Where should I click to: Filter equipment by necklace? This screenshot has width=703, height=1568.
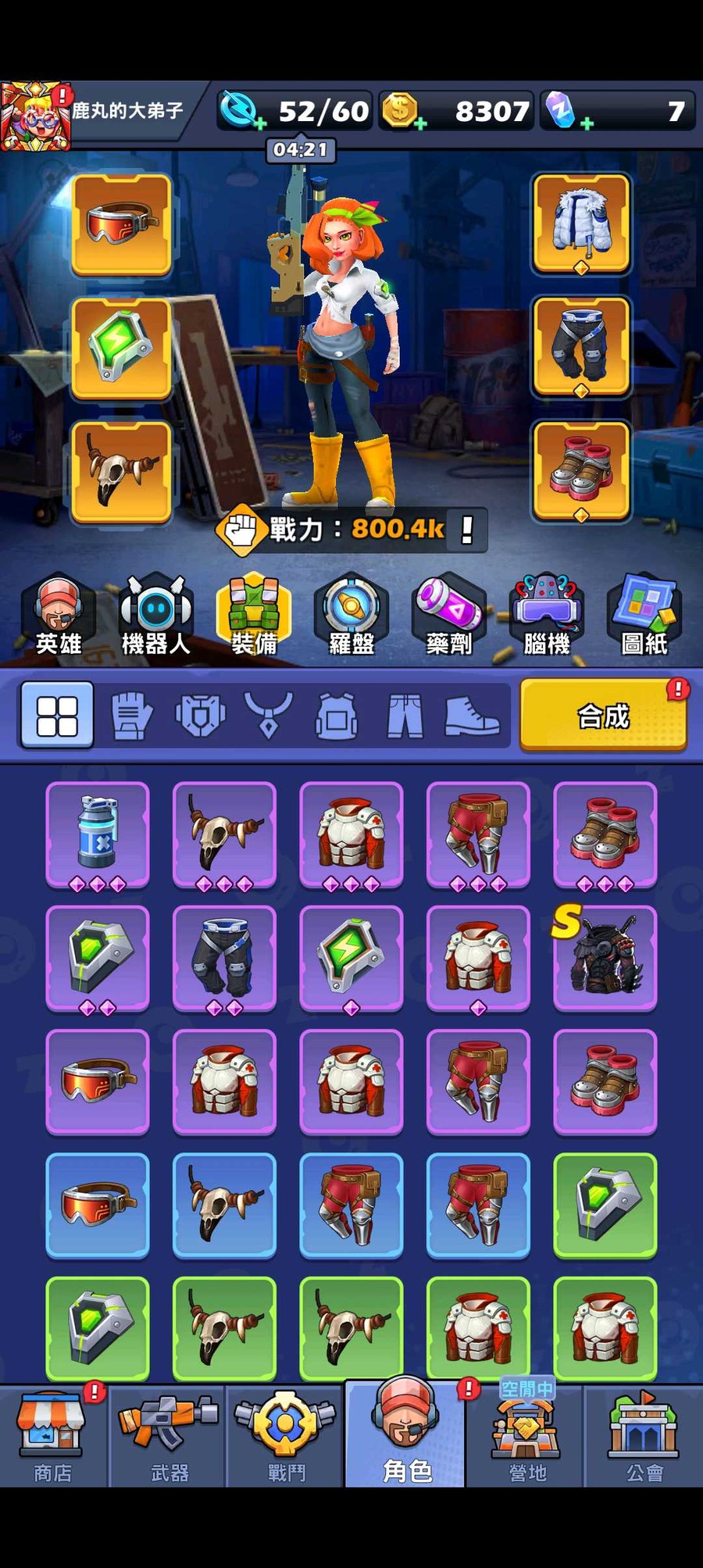[x=269, y=715]
